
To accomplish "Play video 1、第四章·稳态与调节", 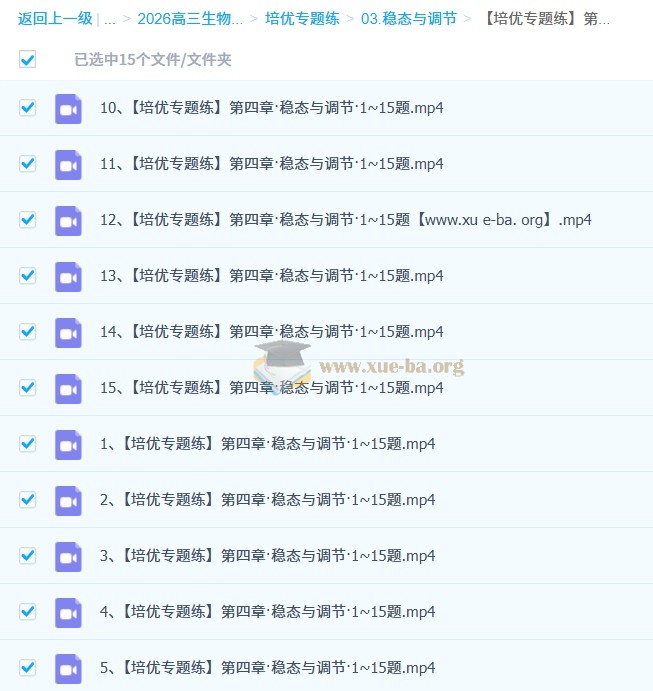I will (267, 443).
